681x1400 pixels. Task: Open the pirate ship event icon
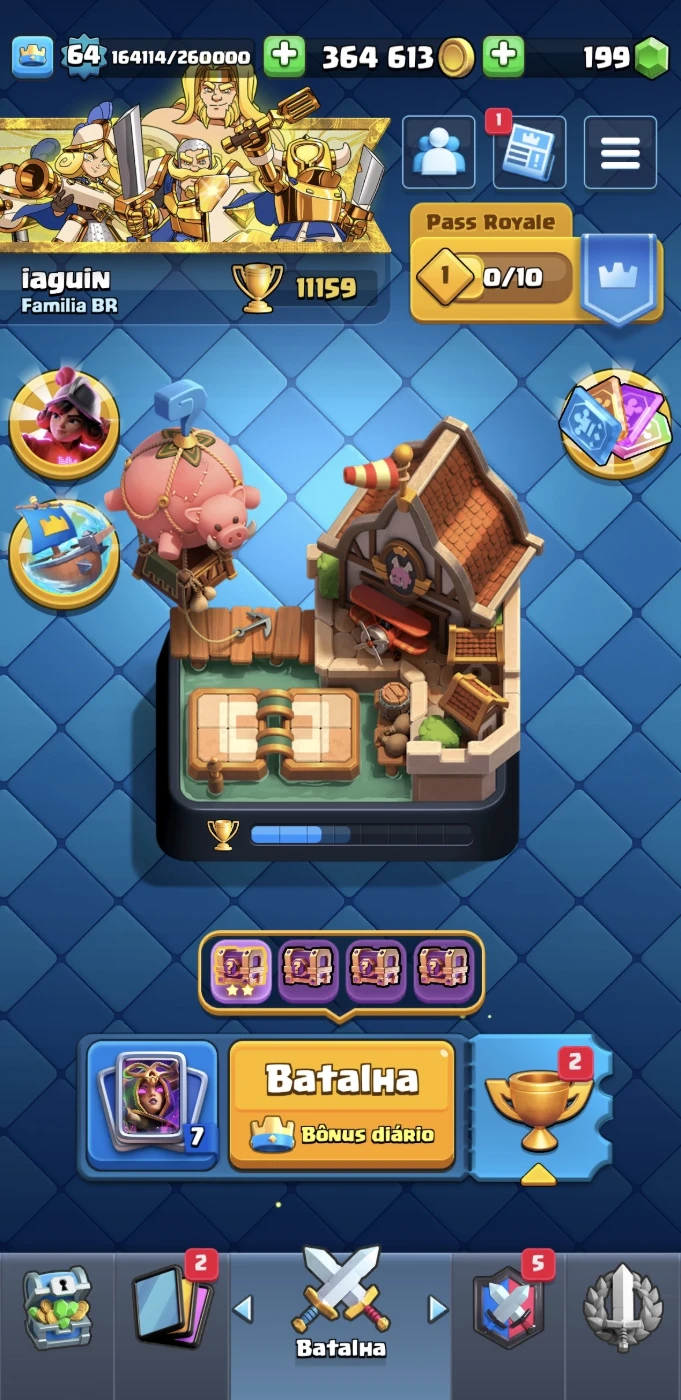(x=63, y=553)
